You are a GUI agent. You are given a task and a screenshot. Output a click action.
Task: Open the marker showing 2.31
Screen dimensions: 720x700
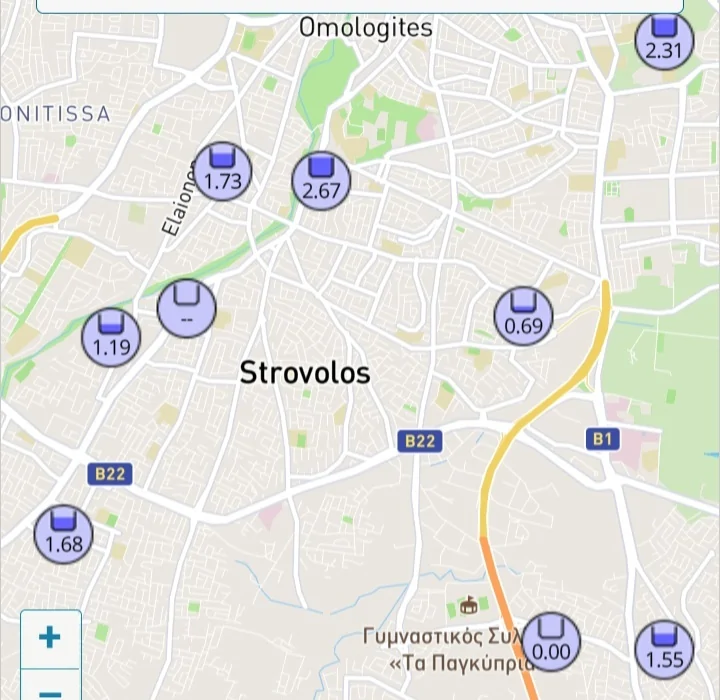click(664, 40)
